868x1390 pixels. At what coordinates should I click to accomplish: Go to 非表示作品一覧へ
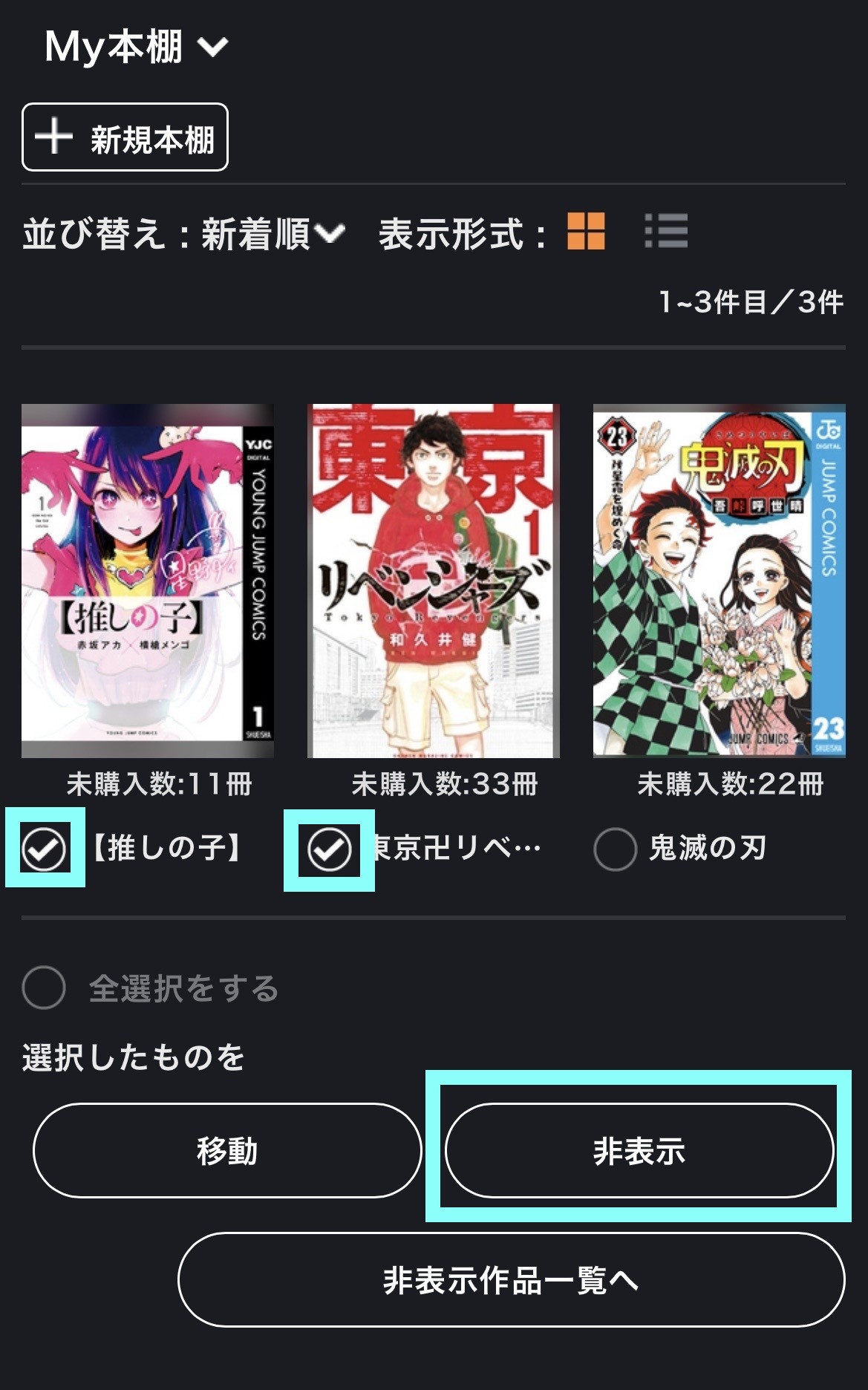click(x=511, y=1279)
